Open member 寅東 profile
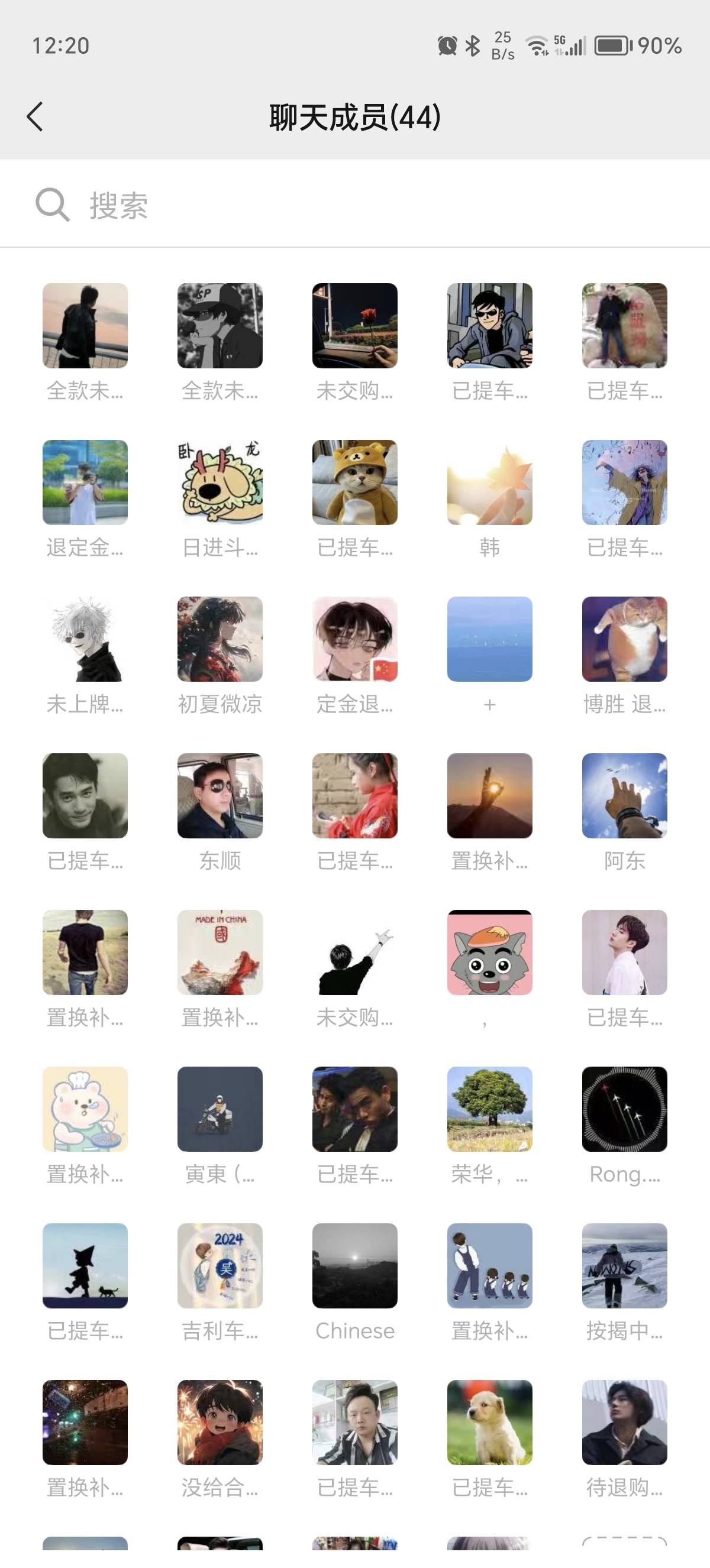The width and height of the screenshot is (710, 1568). (x=220, y=1109)
